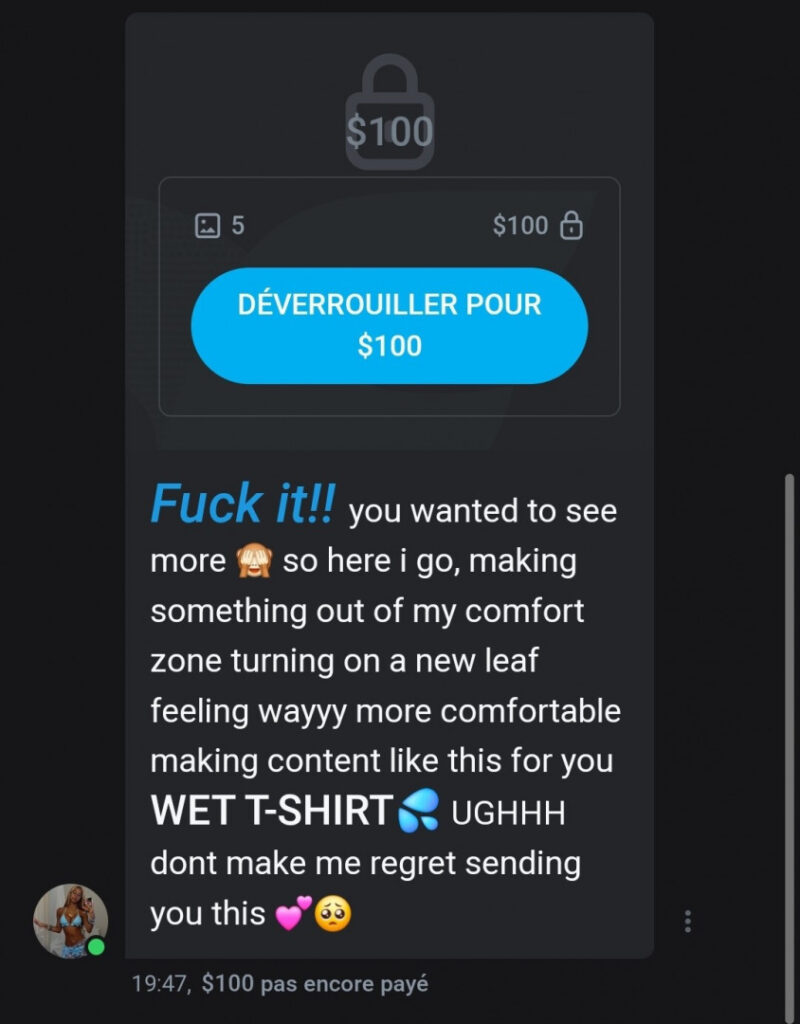Click the photo attachments icon showing 5
800x1024 pixels.
(207, 225)
